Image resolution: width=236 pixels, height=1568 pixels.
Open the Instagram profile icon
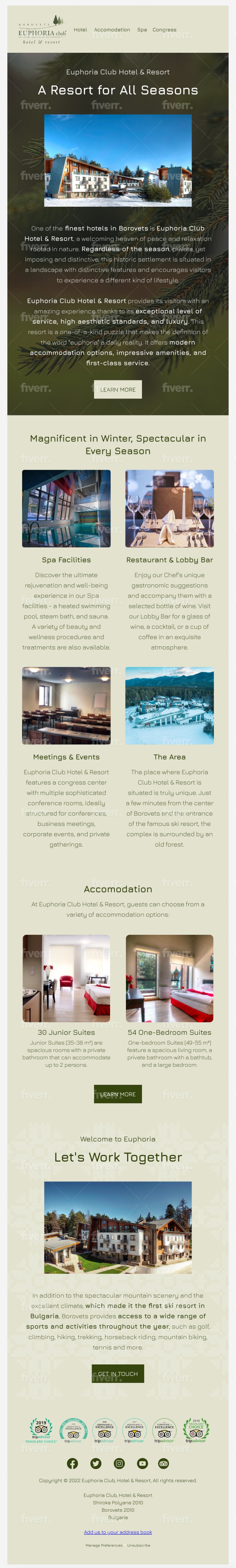click(x=119, y=1463)
